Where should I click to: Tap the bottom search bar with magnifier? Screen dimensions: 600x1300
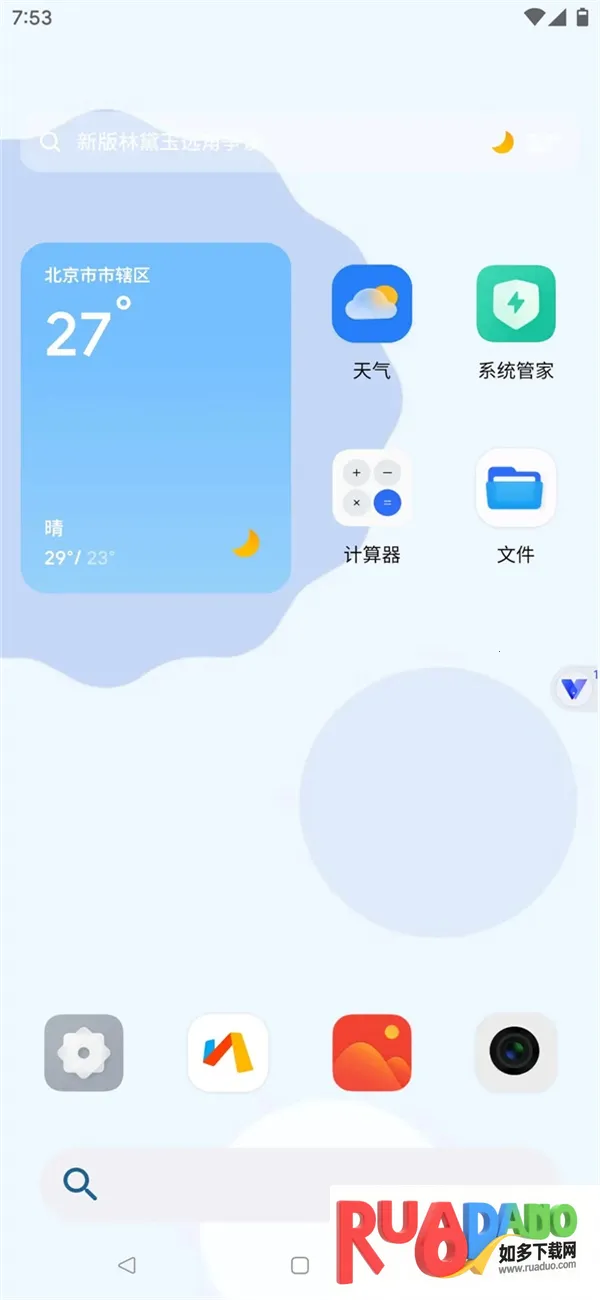click(200, 1184)
